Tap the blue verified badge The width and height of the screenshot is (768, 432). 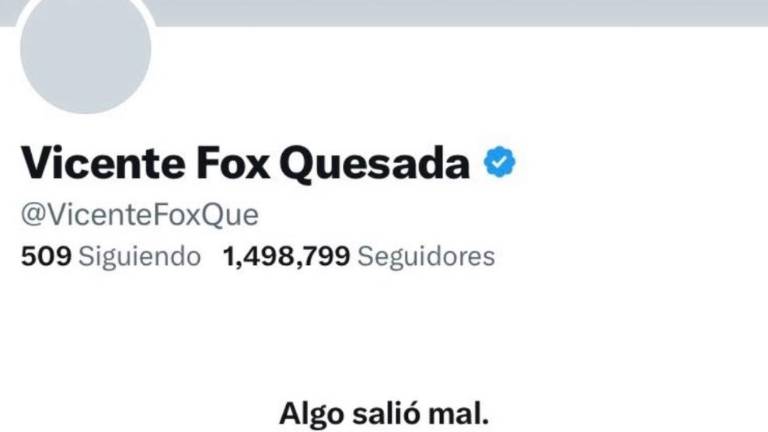click(500, 162)
